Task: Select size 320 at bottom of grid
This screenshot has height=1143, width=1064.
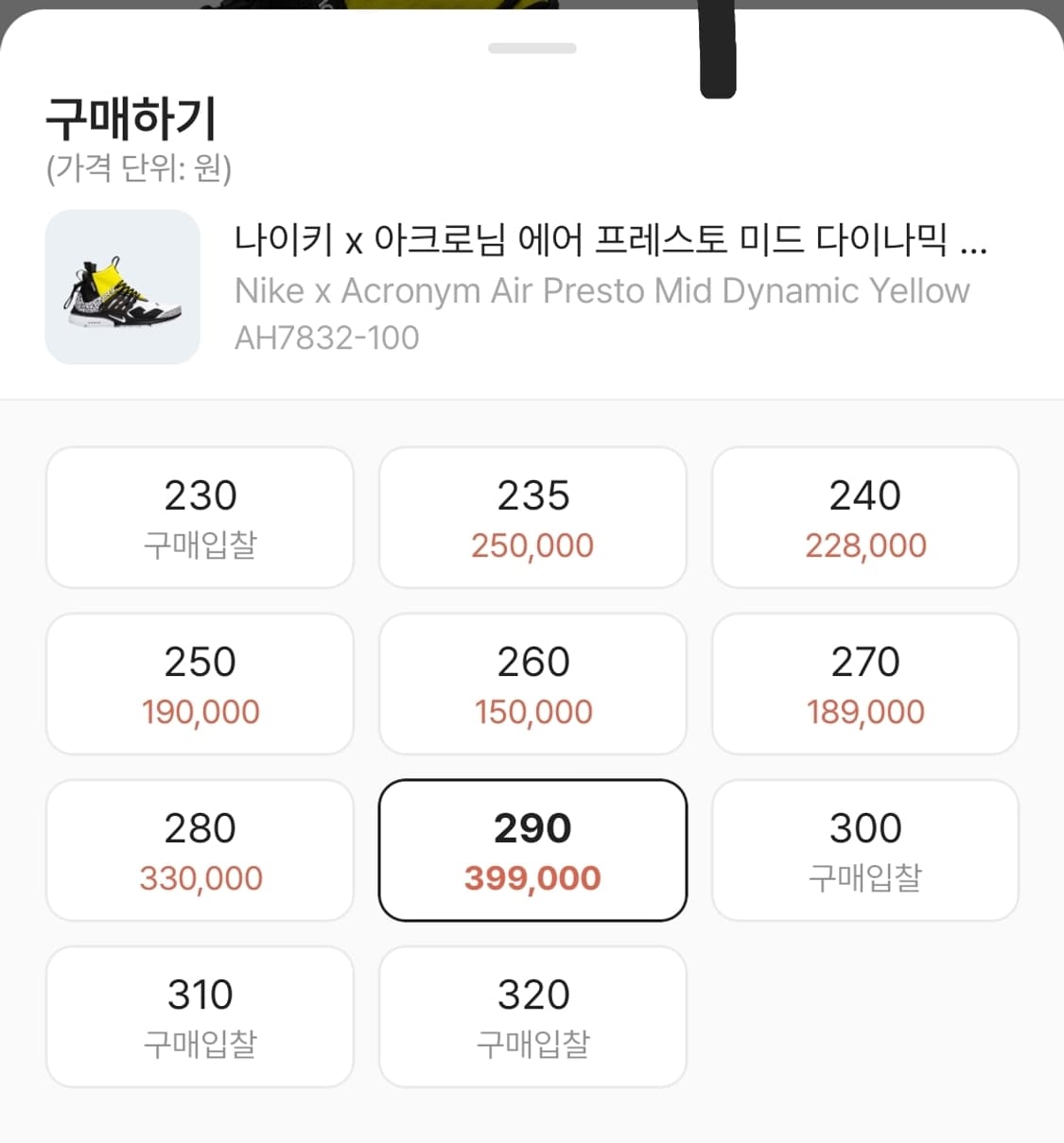Action: 532,1015
